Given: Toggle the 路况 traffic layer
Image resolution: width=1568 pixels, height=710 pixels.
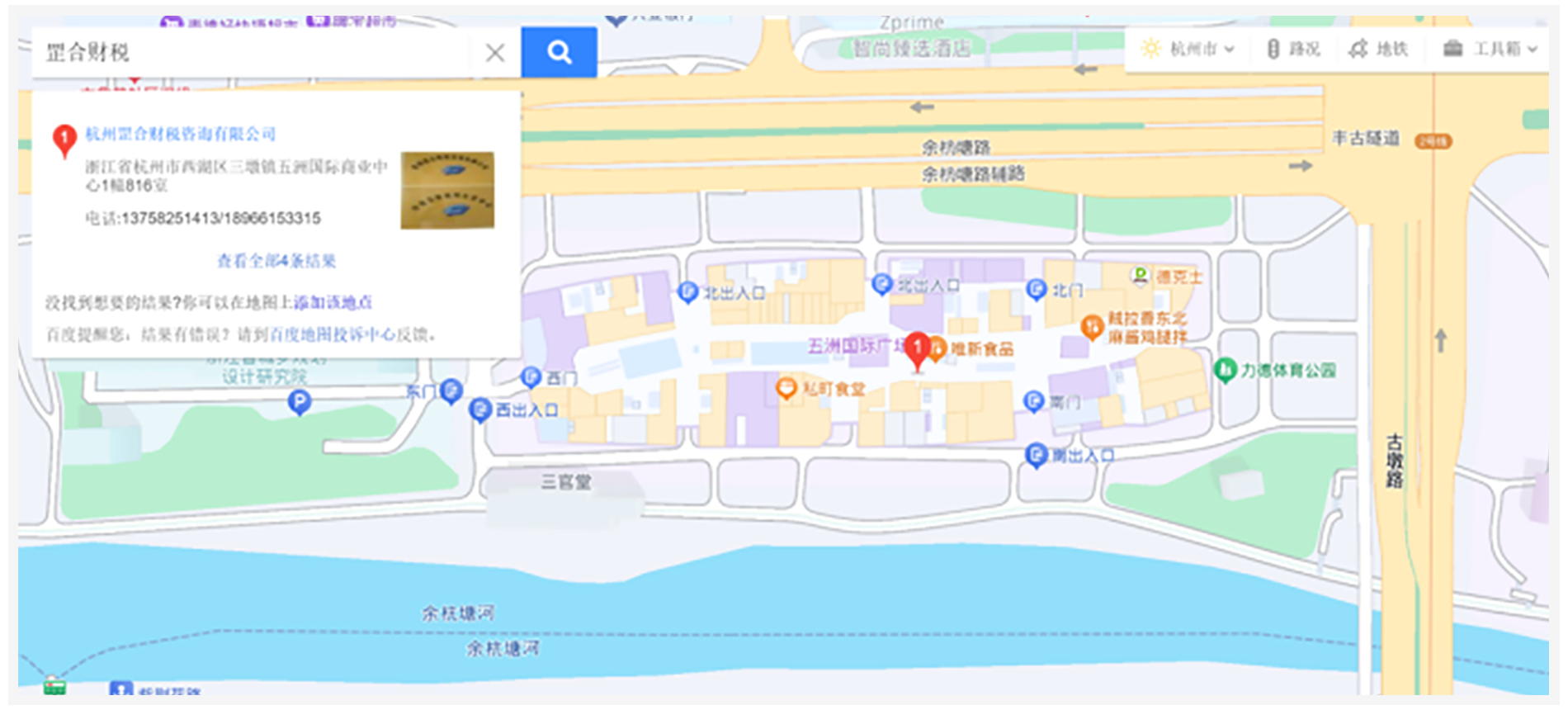Looking at the screenshot, I should point(1293,50).
